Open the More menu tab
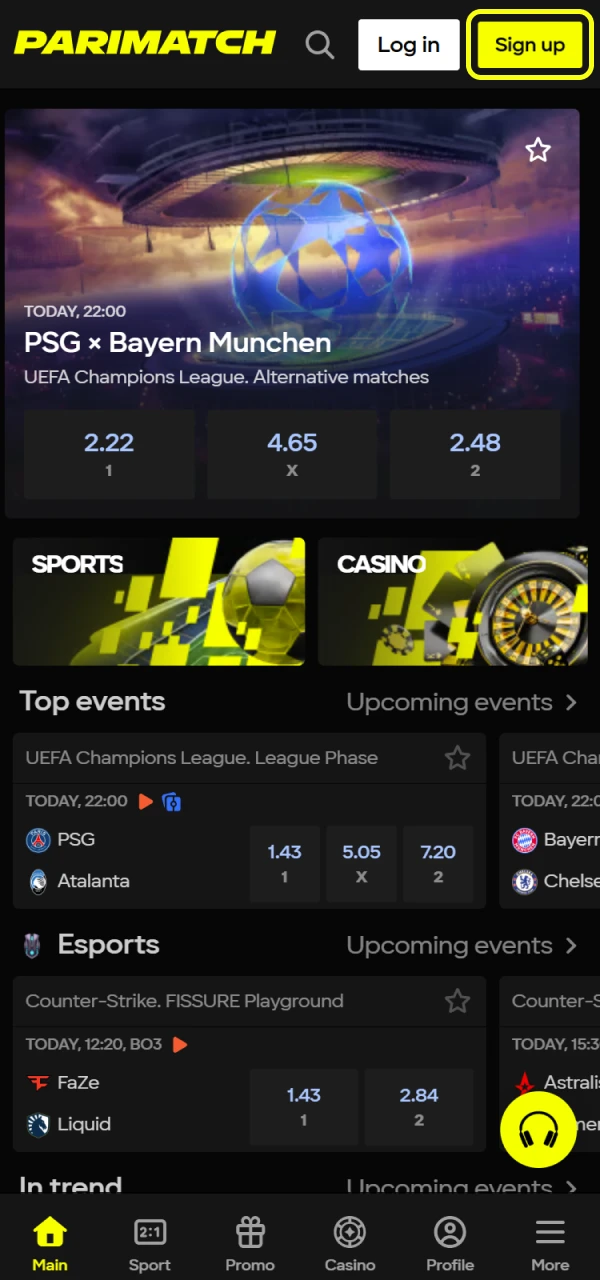This screenshot has width=600, height=1280. pyautogui.click(x=549, y=1245)
